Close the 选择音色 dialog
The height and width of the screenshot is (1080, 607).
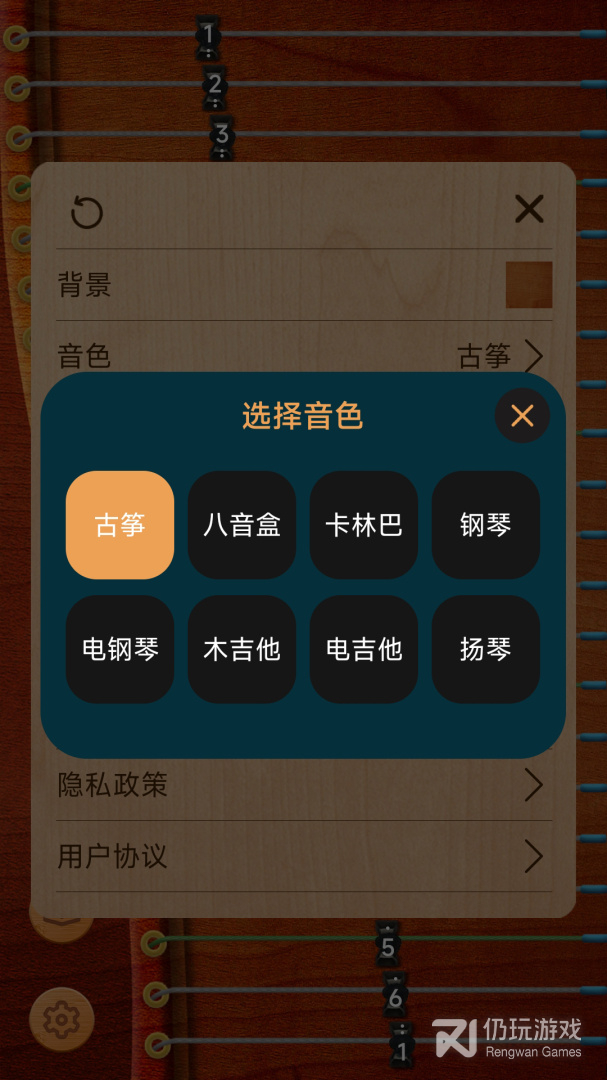[522, 415]
